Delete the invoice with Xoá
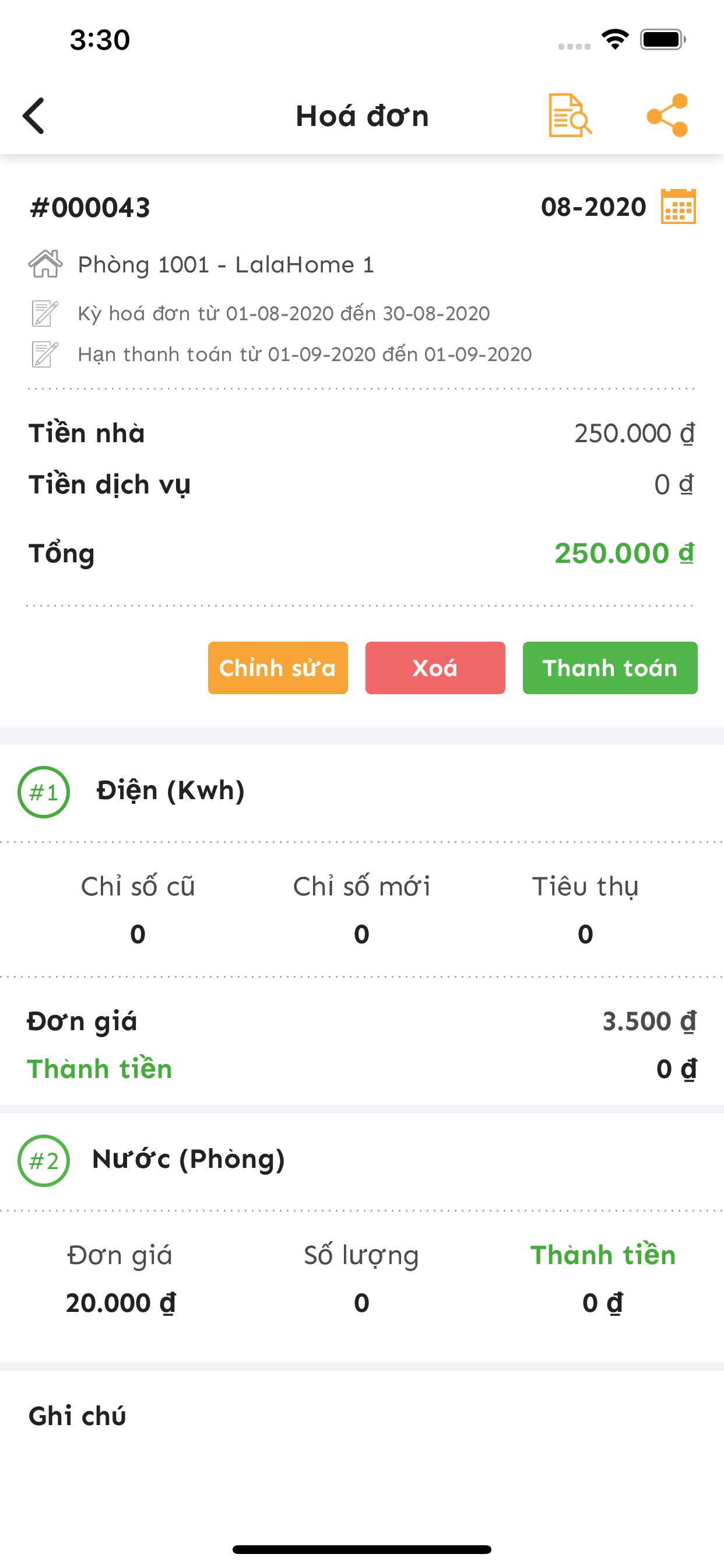This screenshot has width=724, height=1568. click(435, 668)
